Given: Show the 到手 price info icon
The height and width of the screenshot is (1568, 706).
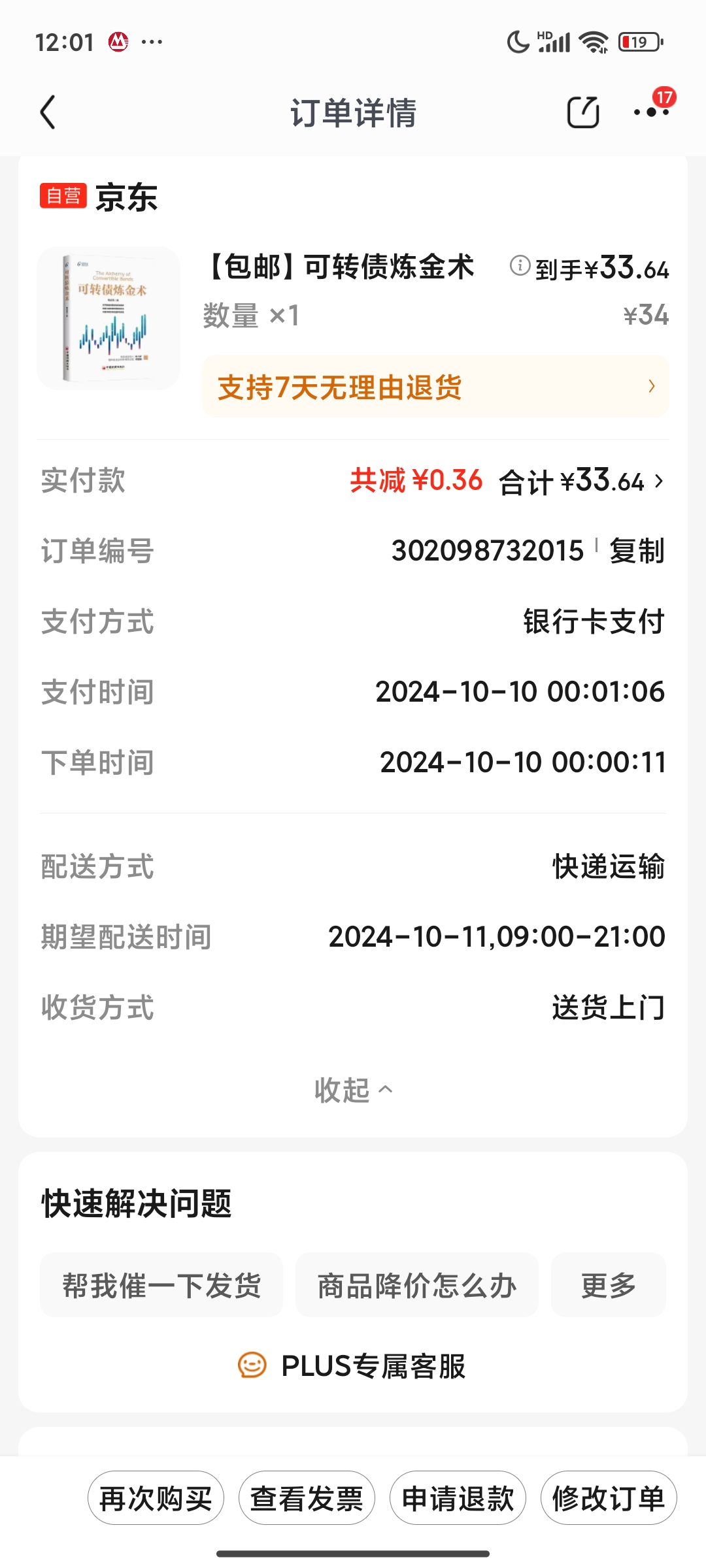Looking at the screenshot, I should (x=520, y=265).
